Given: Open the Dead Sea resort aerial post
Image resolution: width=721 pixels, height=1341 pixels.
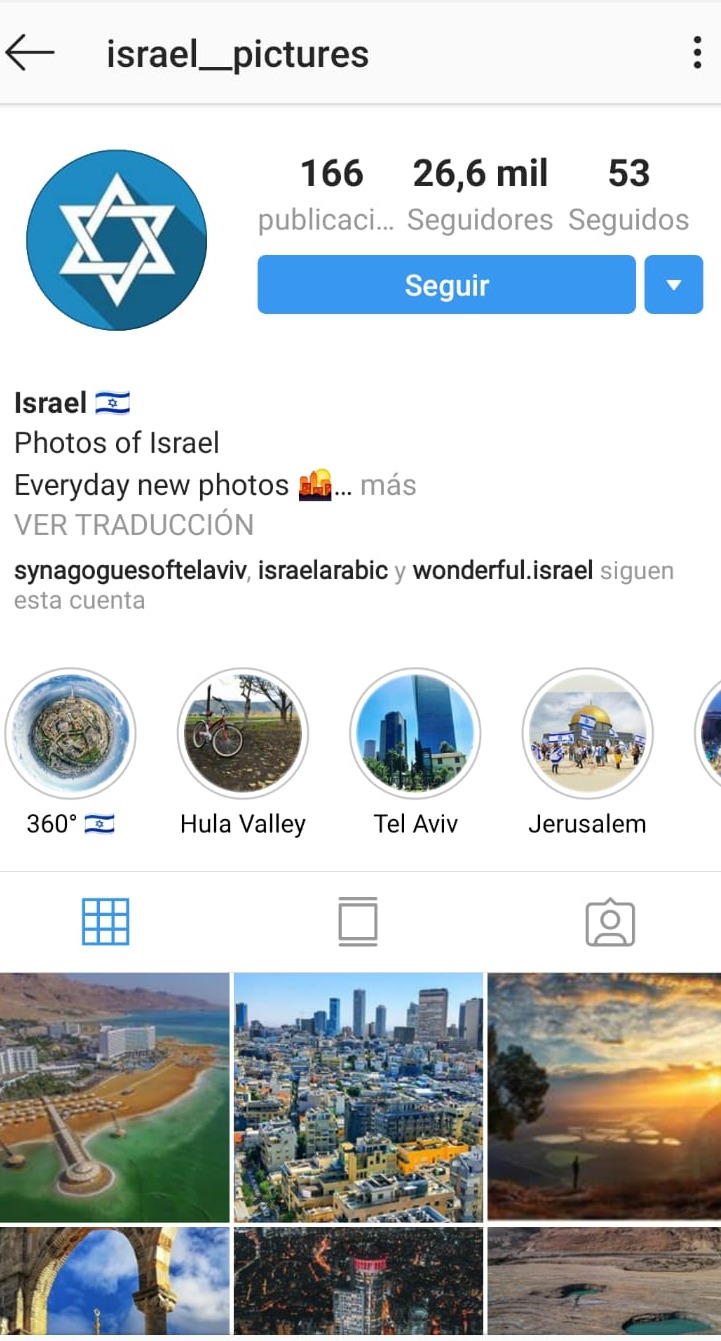Looking at the screenshot, I should 114,1097.
